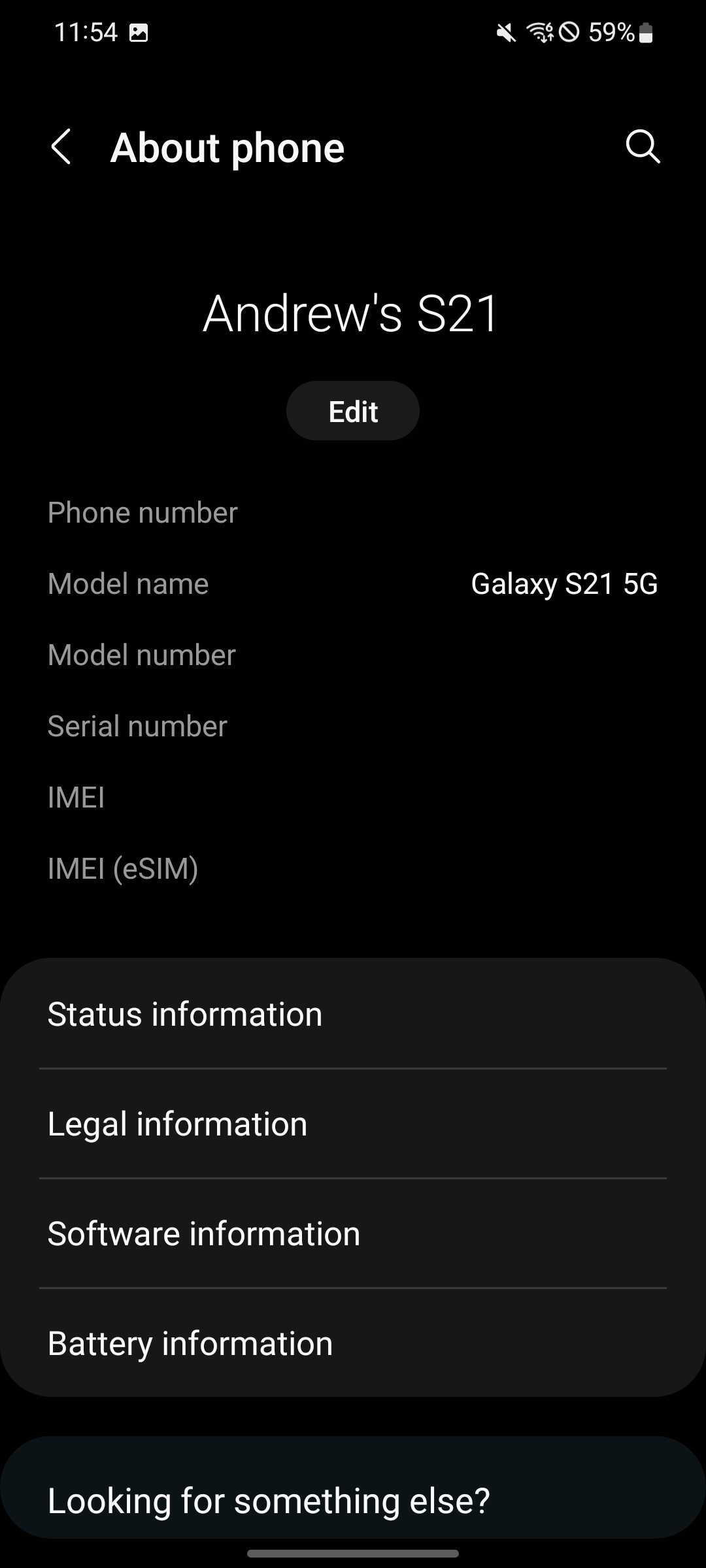The height and width of the screenshot is (1568, 706).
Task: Go back from About phone
Action: click(x=61, y=146)
